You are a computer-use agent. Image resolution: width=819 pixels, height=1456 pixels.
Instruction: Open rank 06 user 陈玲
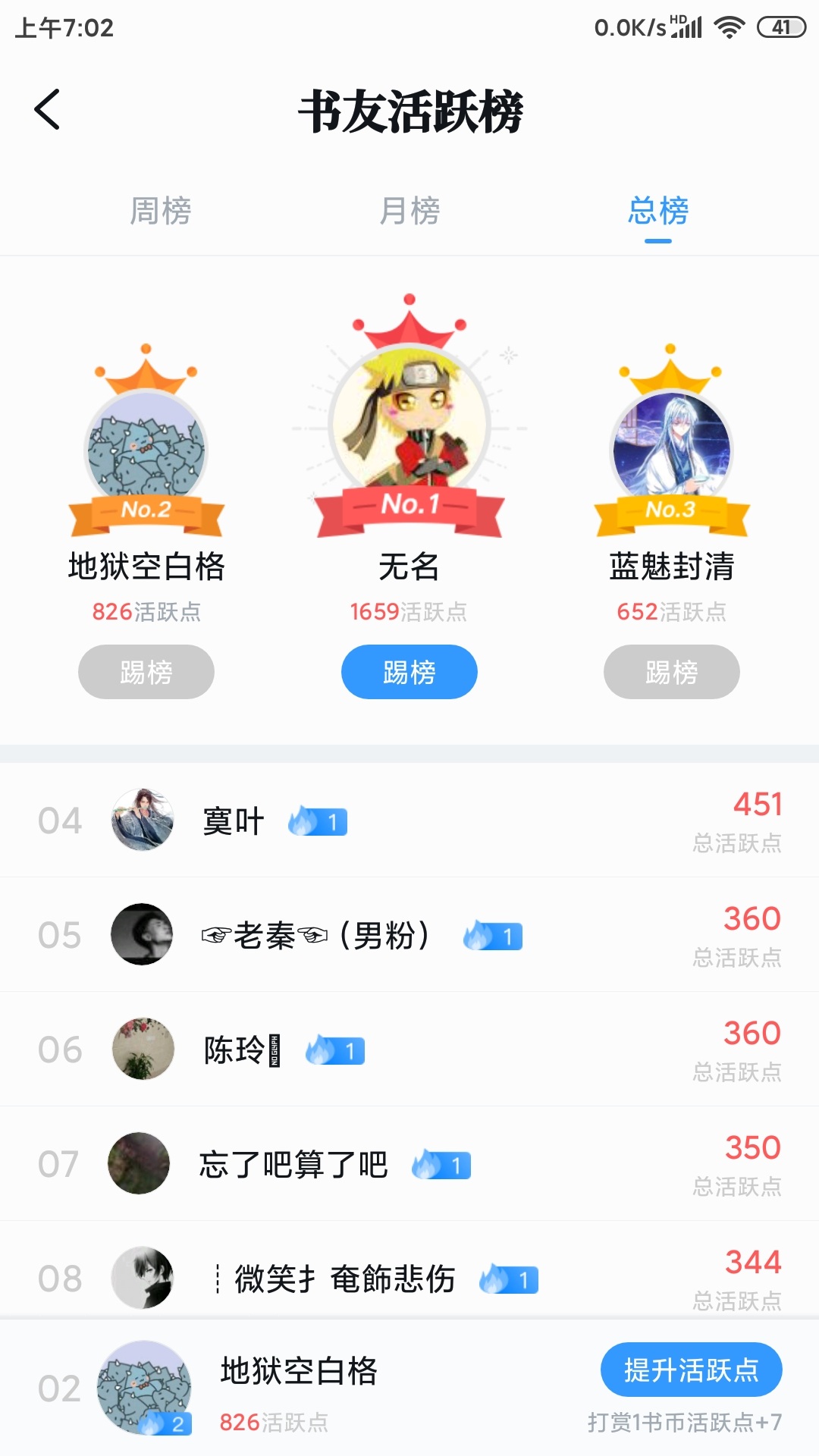tap(235, 1050)
